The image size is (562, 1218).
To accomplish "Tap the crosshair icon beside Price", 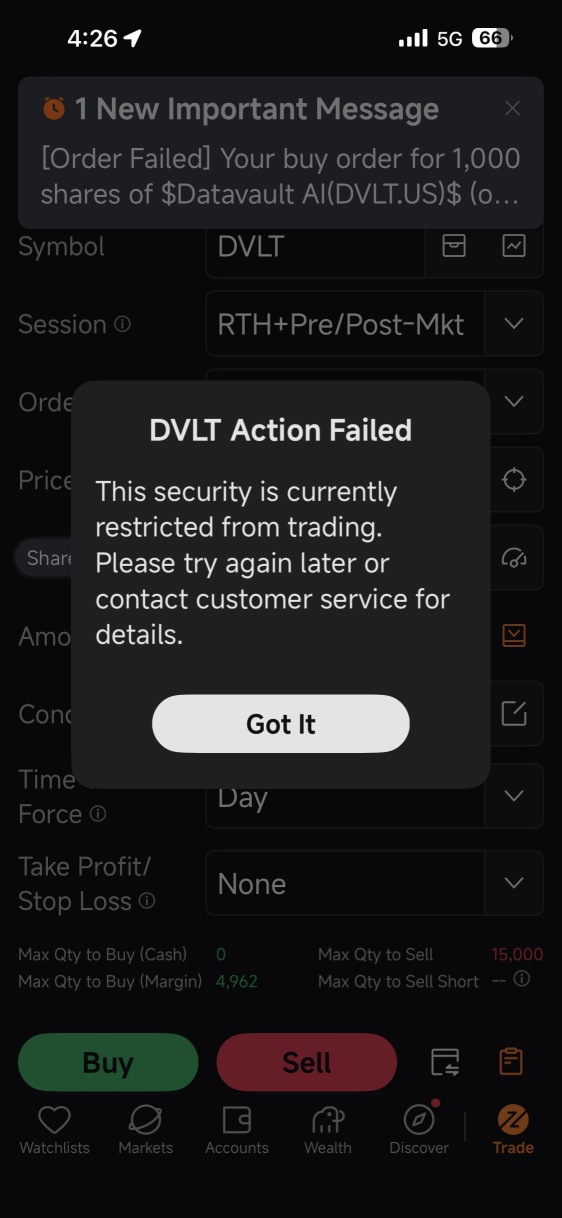I will 514,480.
